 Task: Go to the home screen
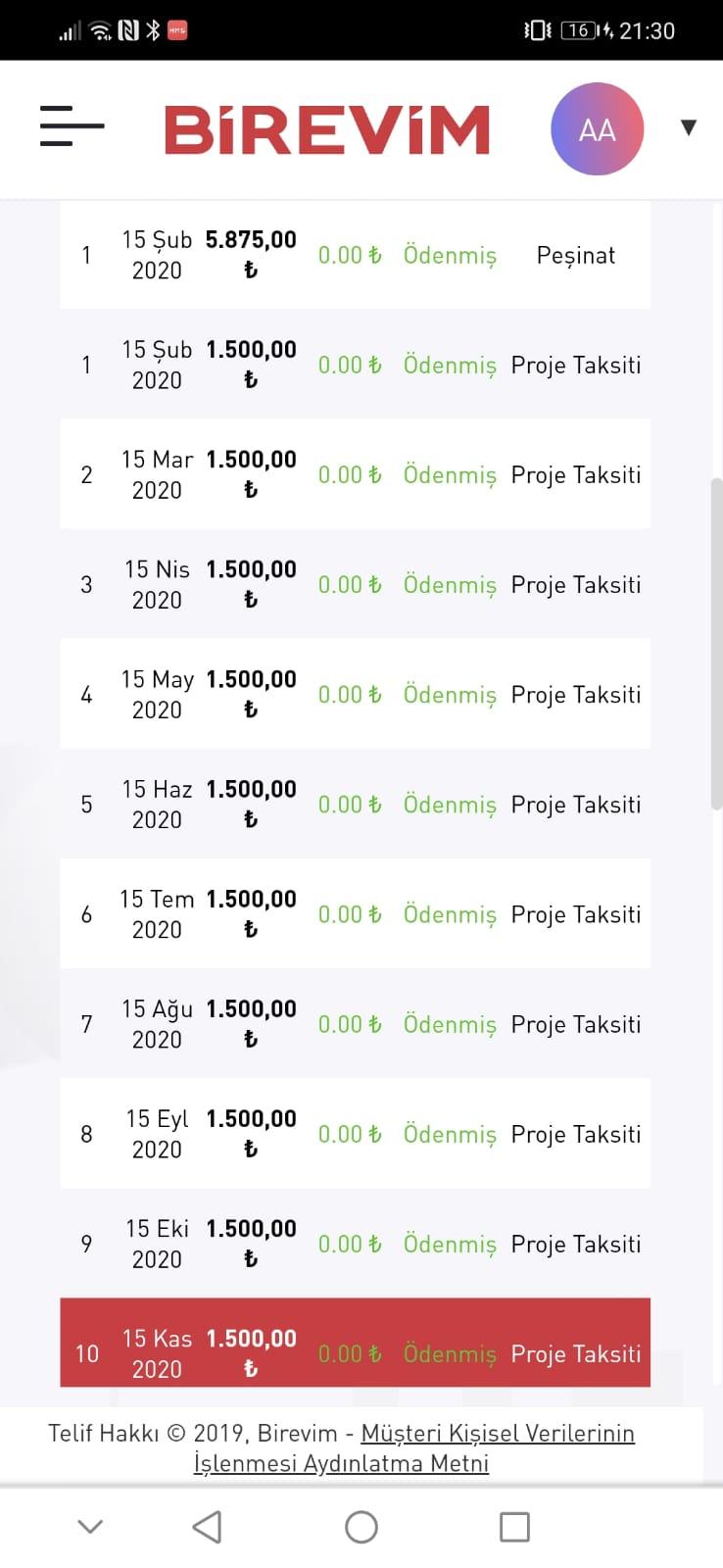(361, 1527)
